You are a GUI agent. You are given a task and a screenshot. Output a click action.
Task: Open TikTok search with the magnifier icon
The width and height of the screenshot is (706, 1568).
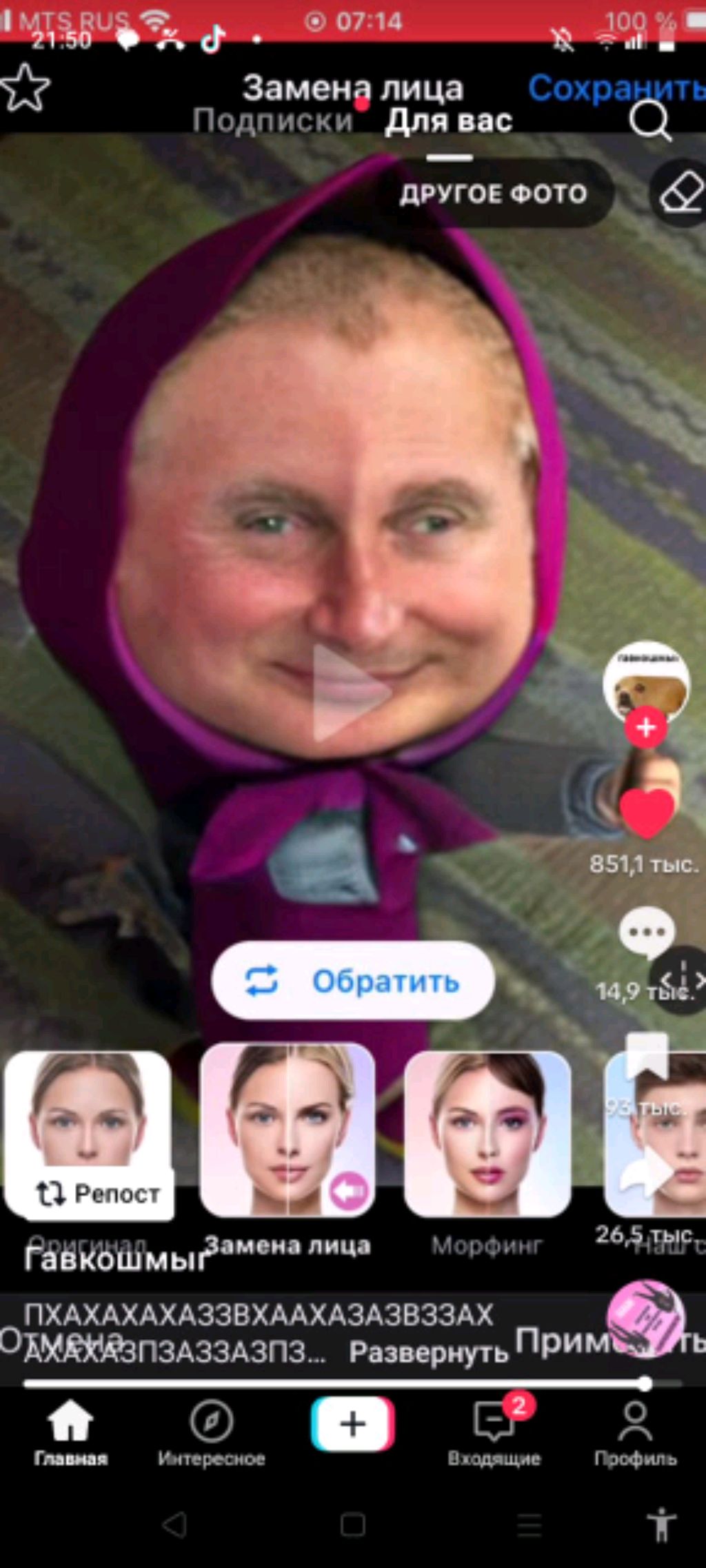click(x=649, y=121)
